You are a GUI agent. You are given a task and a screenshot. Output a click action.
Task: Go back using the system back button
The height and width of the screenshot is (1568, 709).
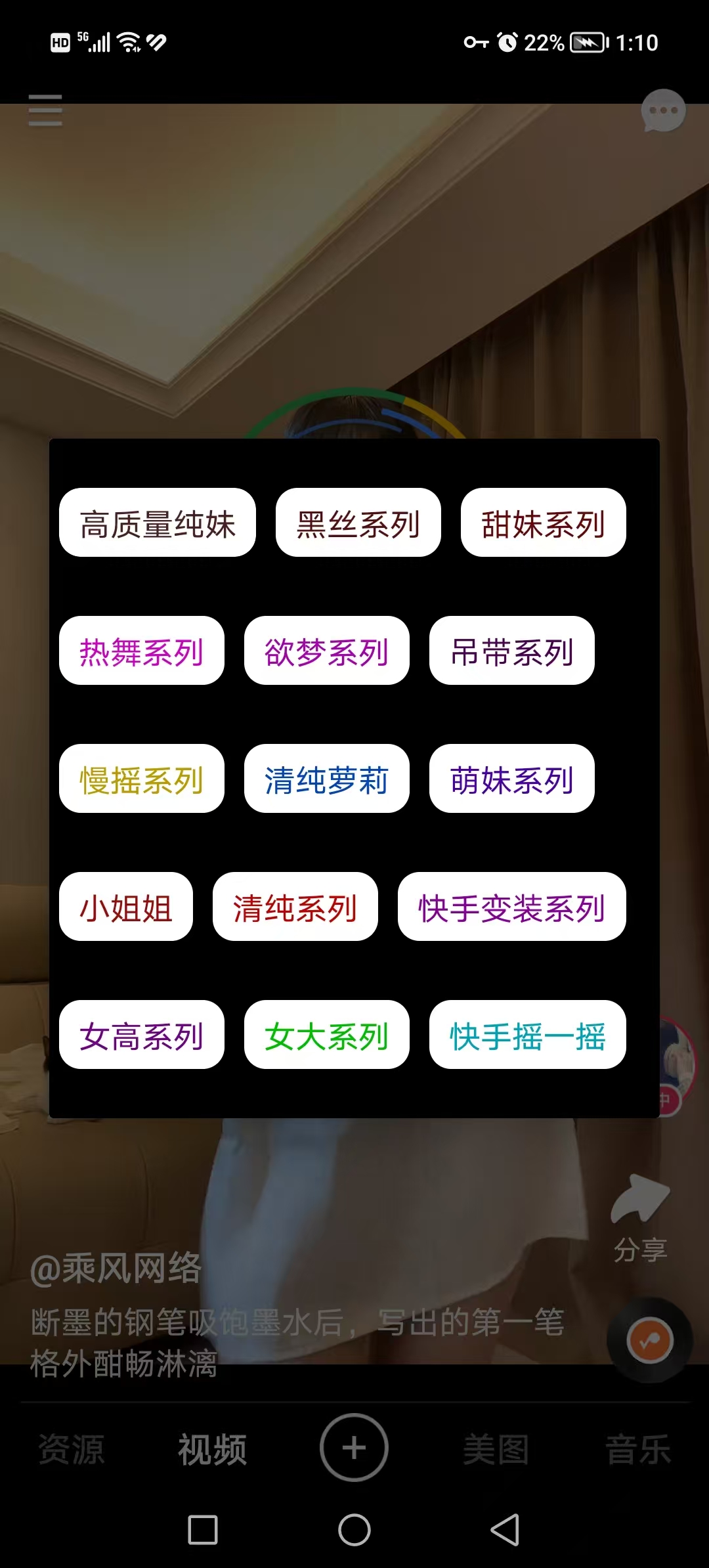click(505, 1530)
